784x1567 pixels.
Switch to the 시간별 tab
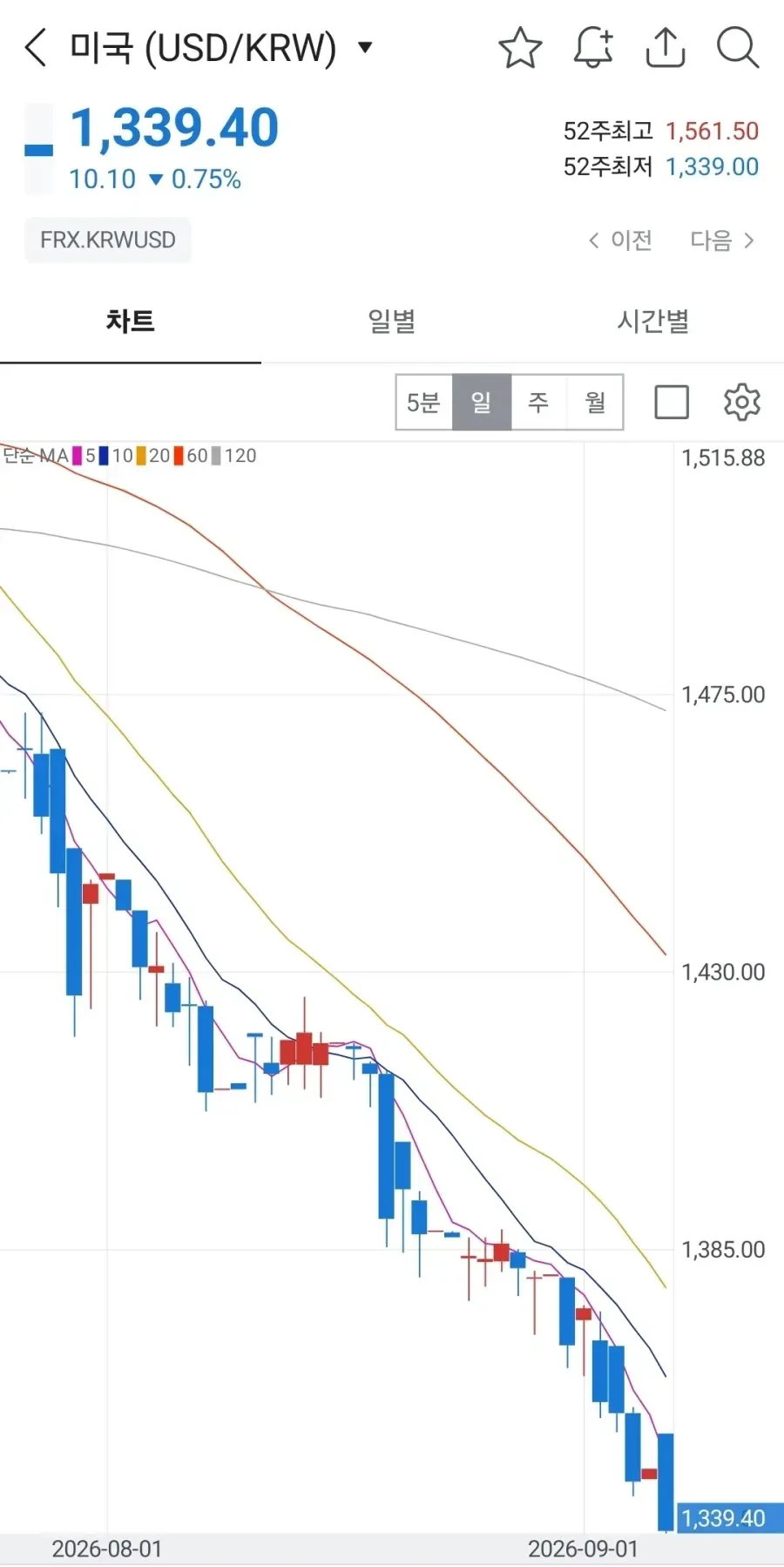pyautogui.click(x=653, y=322)
